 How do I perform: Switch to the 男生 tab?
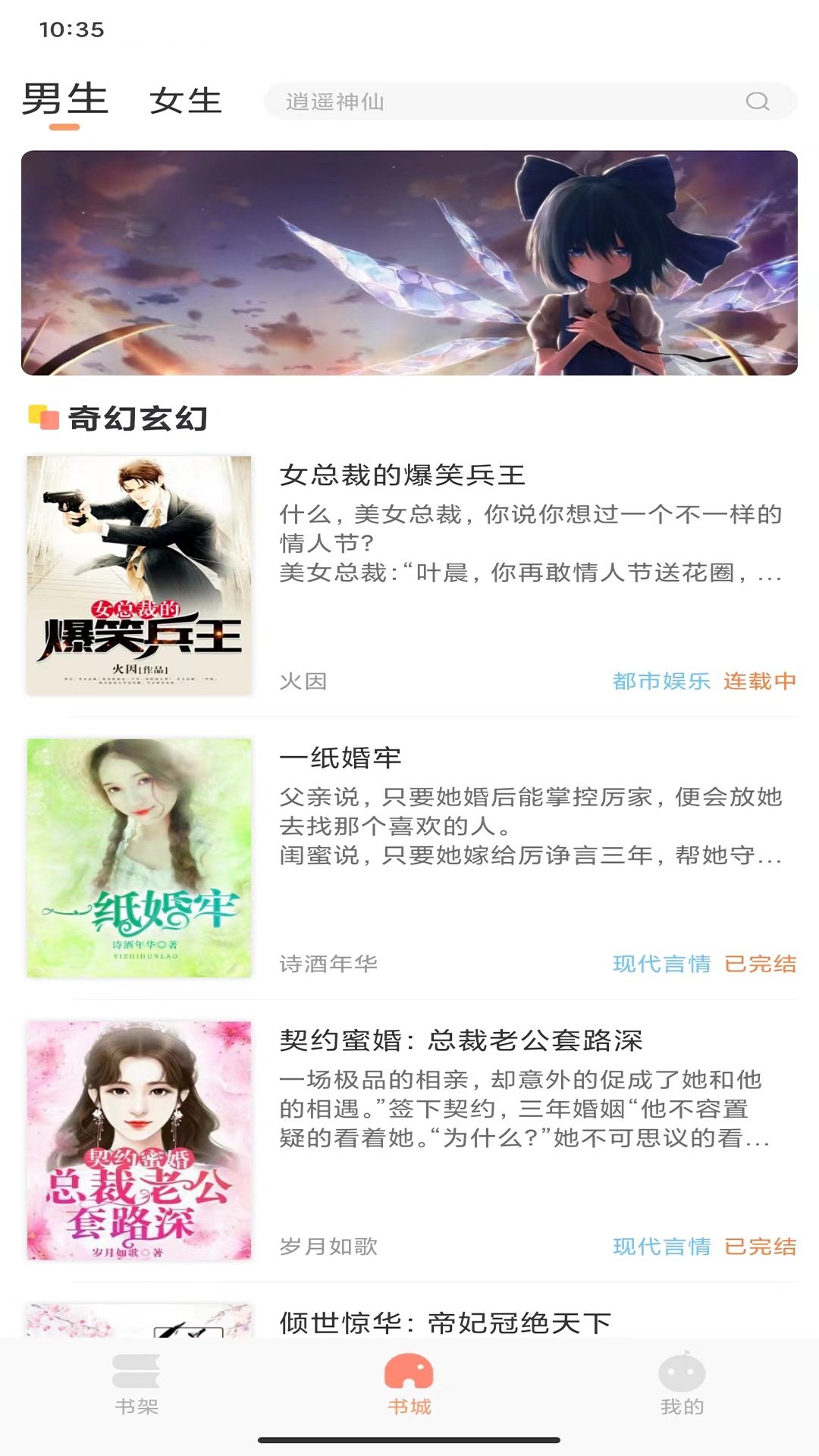click(64, 100)
